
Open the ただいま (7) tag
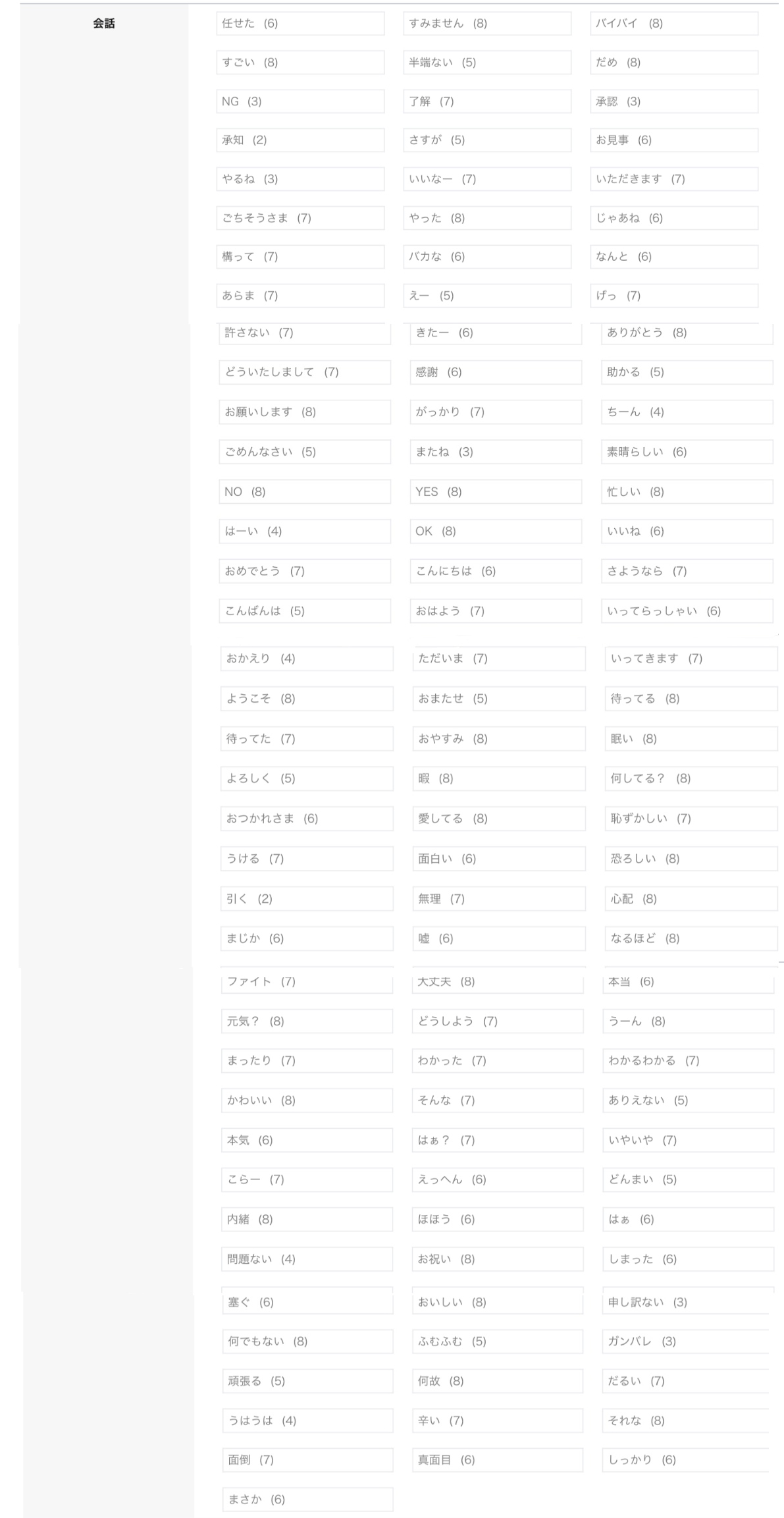(498, 659)
